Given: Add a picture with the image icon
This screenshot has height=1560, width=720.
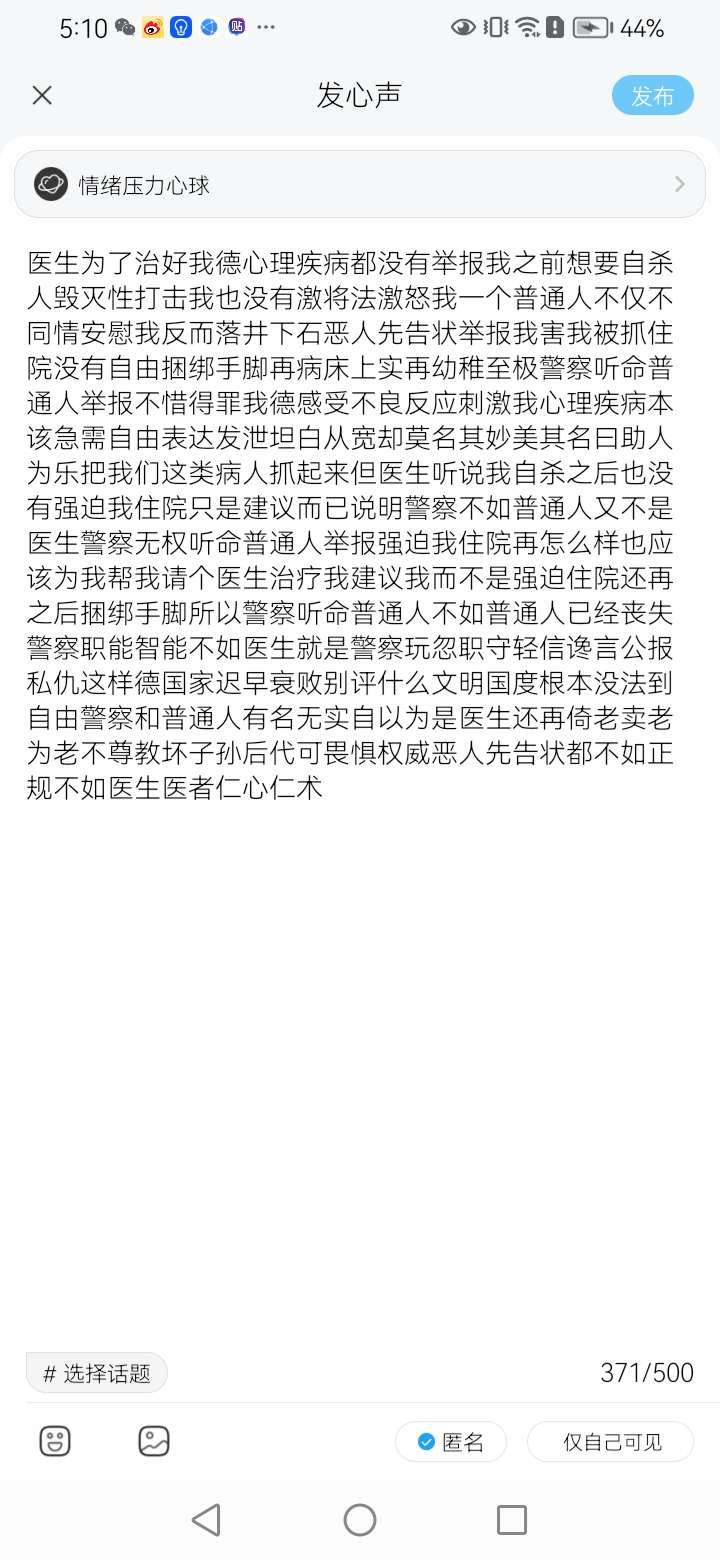Looking at the screenshot, I should pos(154,1441).
